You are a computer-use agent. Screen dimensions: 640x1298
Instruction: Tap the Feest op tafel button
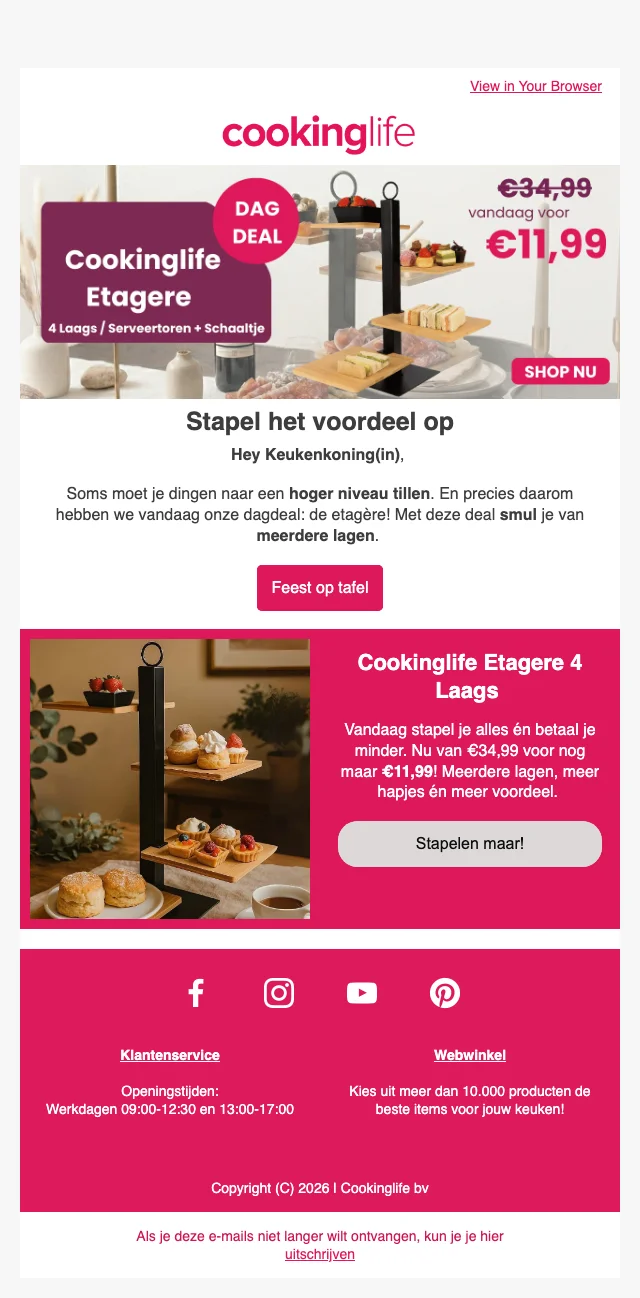tap(320, 588)
